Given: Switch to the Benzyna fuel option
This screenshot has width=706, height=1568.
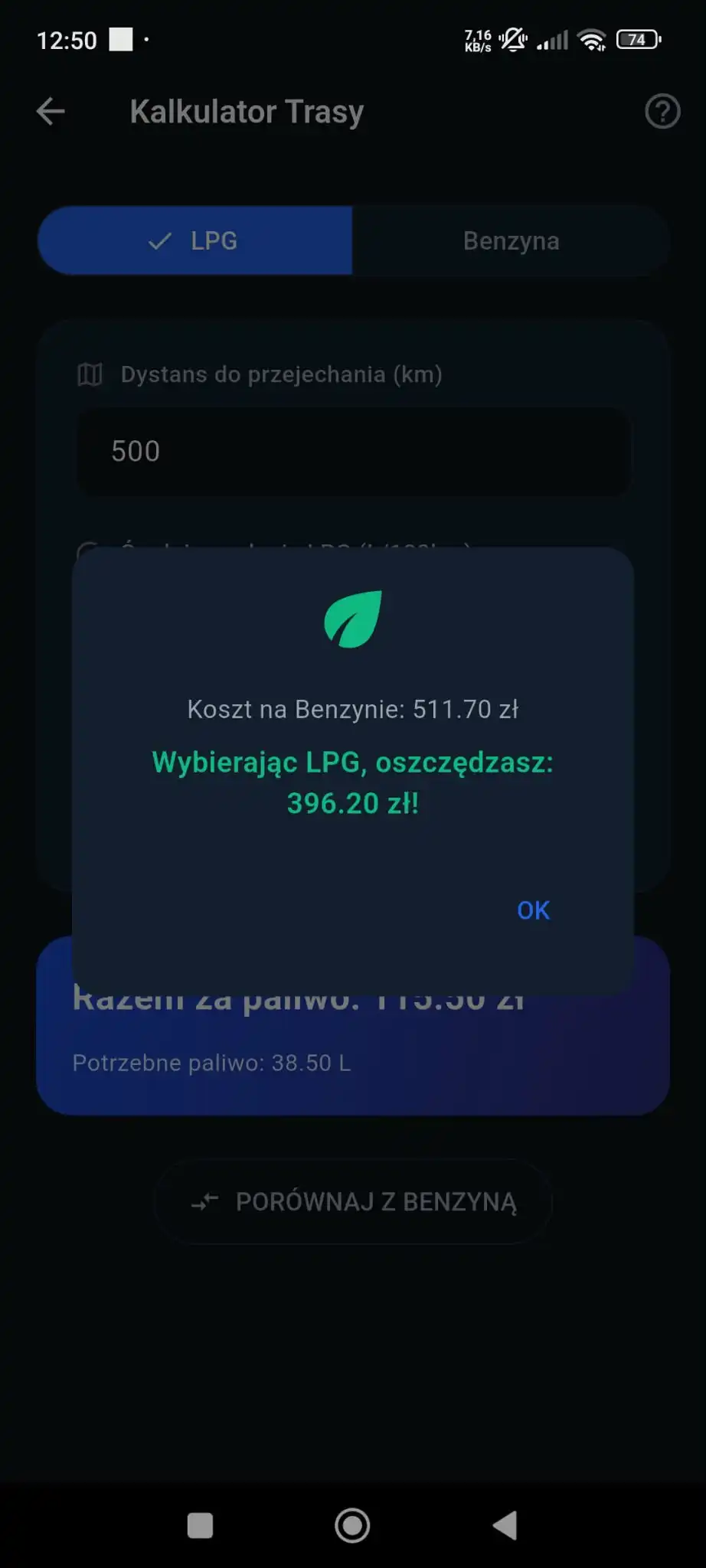Looking at the screenshot, I should tap(511, 240).
